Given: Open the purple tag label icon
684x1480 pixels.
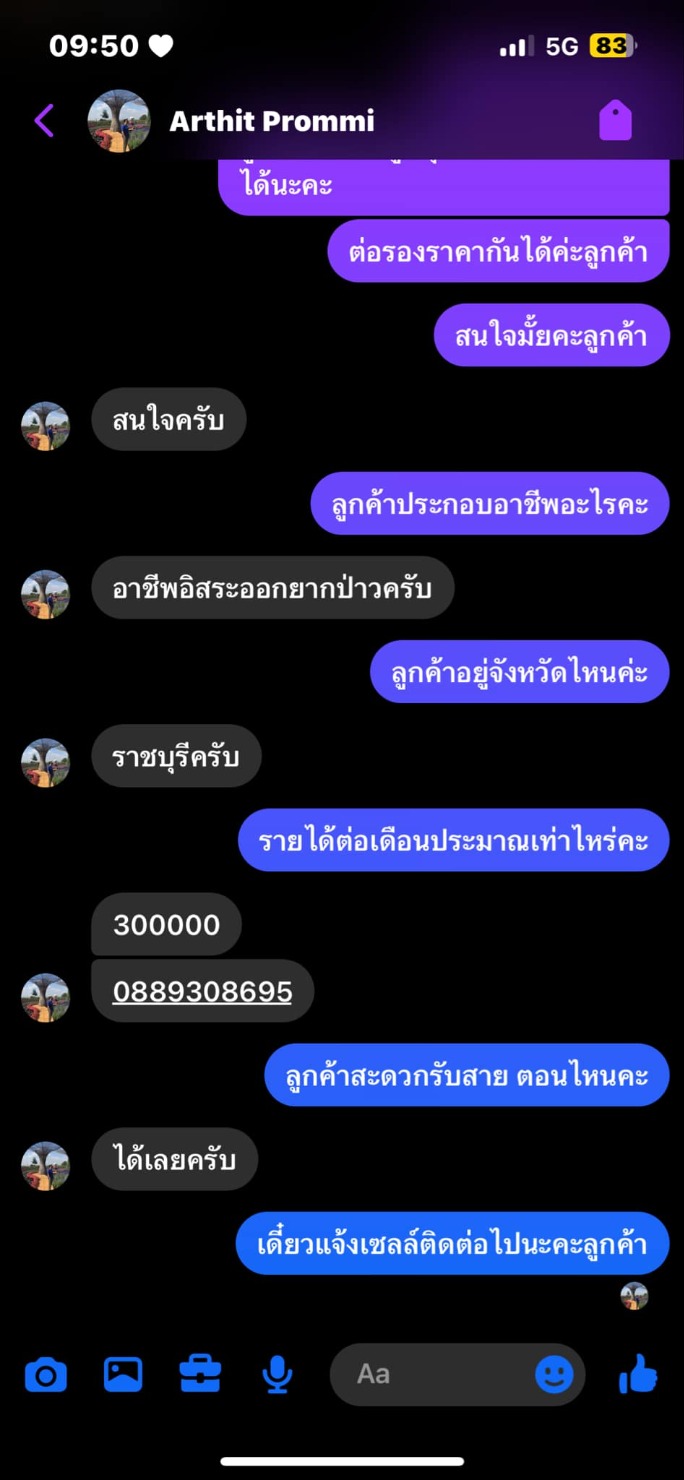Looking at the screenshot, I should click(615, 121).
